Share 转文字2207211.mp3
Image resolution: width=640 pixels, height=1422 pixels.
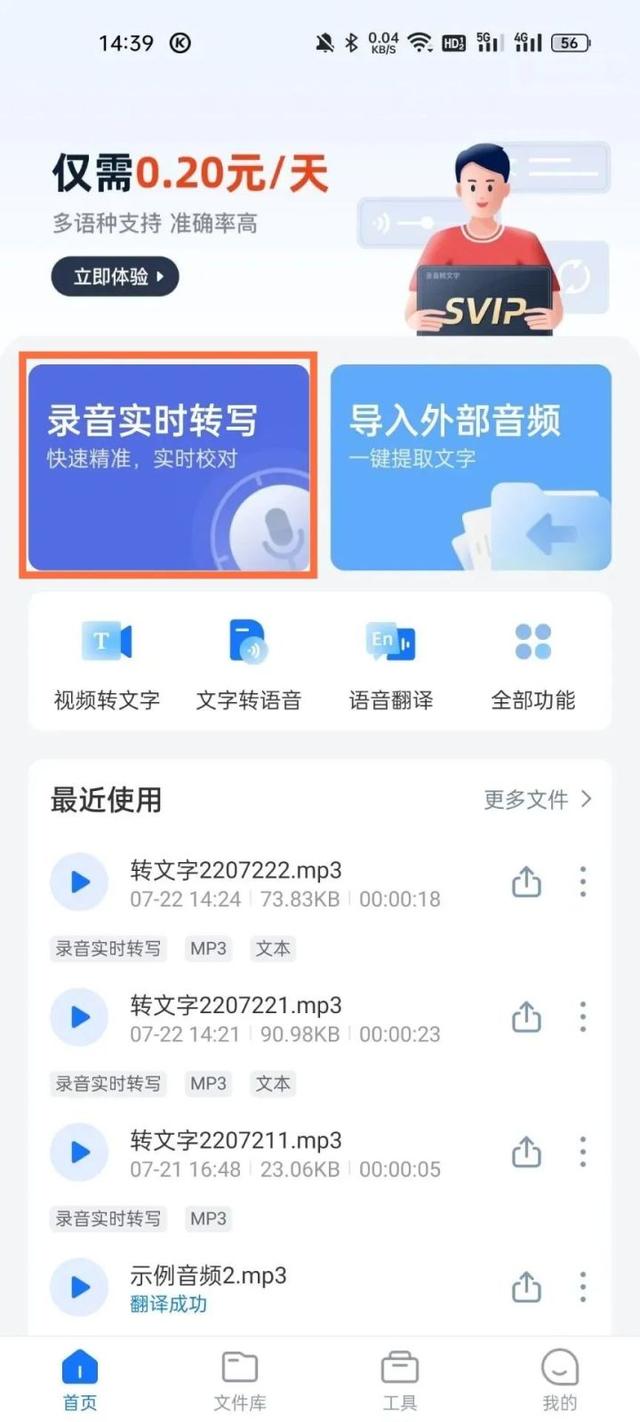[526, 1152]
